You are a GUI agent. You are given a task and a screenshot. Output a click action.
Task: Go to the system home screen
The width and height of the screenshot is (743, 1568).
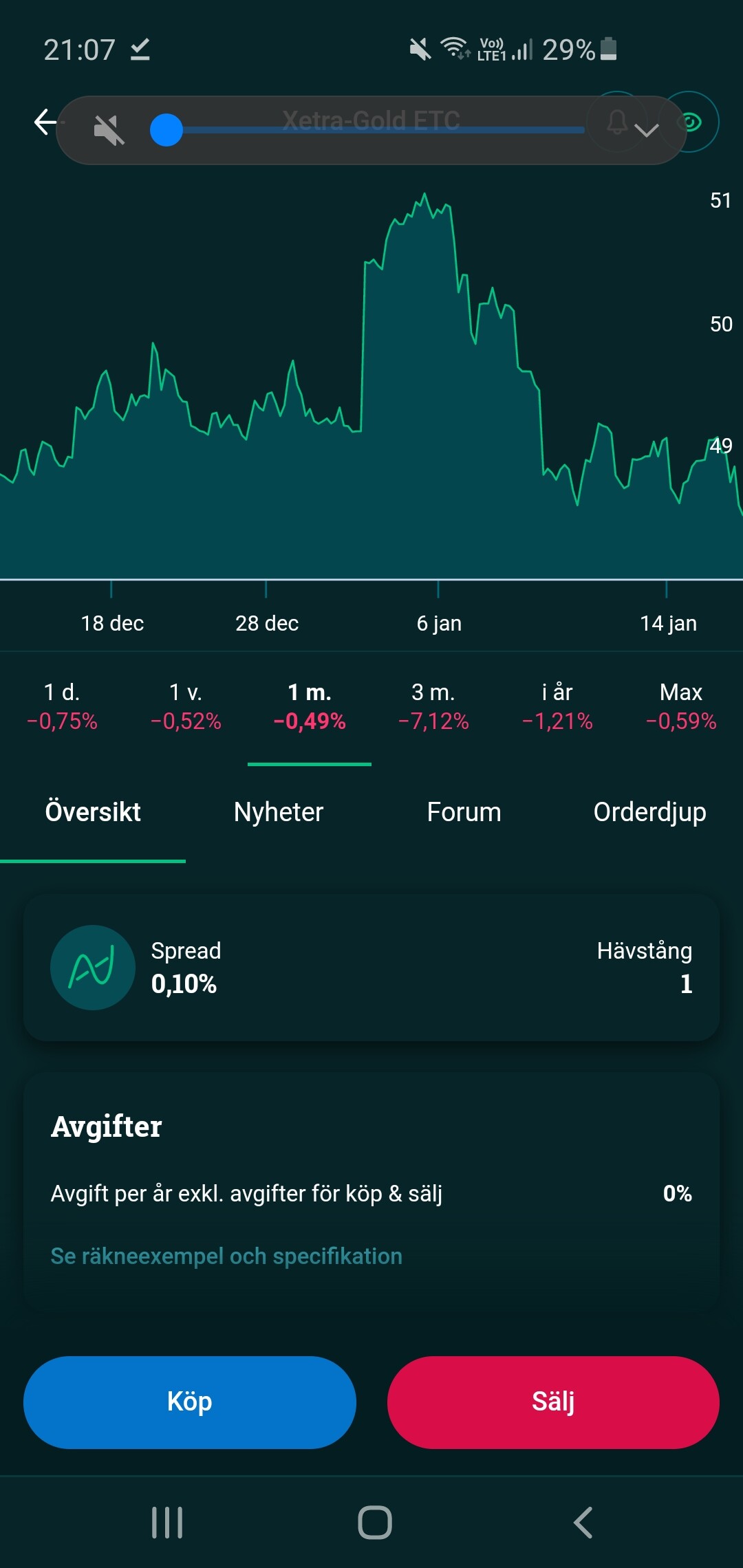pyautogui.click(x=375, y=1523)
